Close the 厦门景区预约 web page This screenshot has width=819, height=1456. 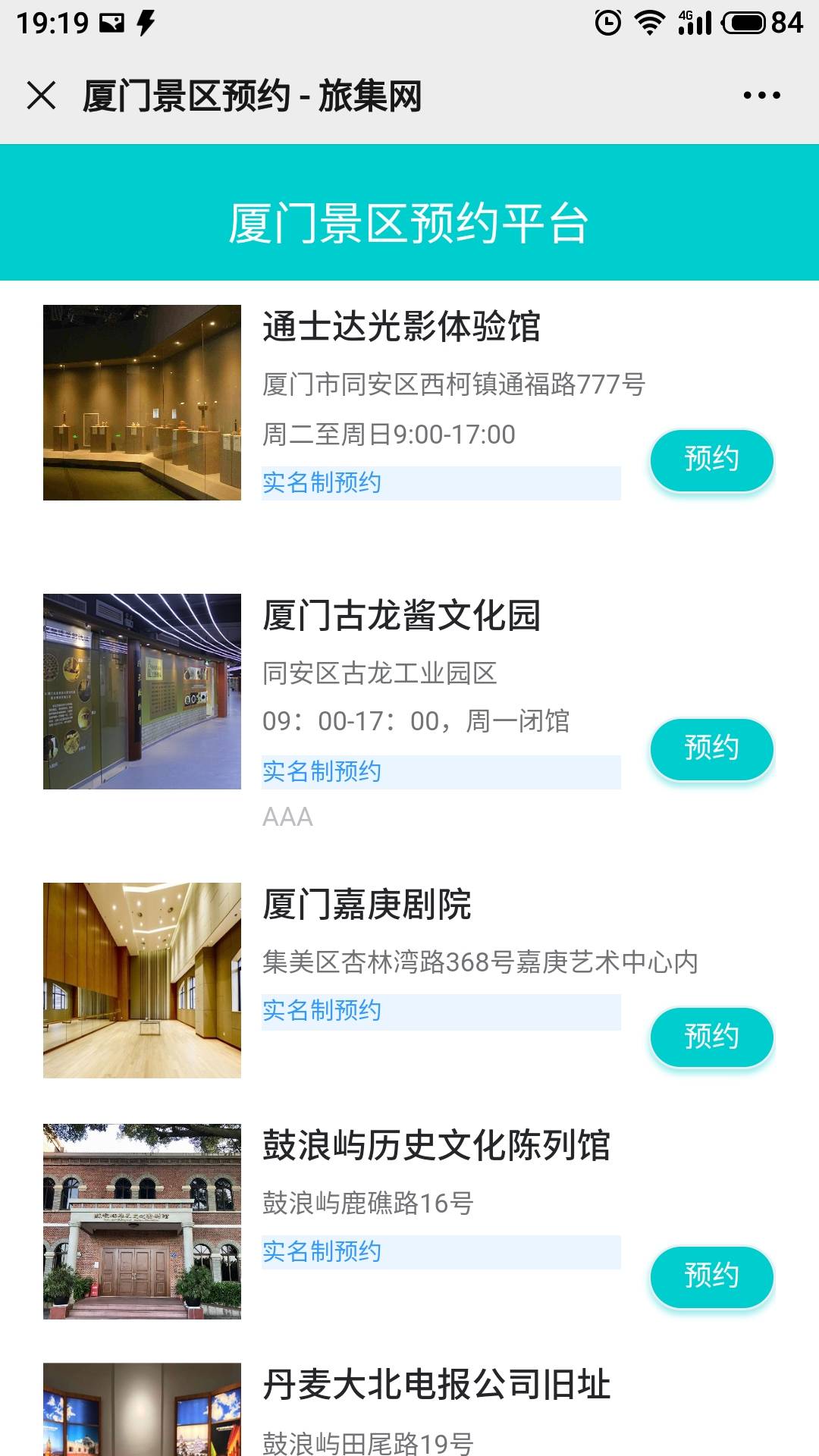(x=41, y=96)
